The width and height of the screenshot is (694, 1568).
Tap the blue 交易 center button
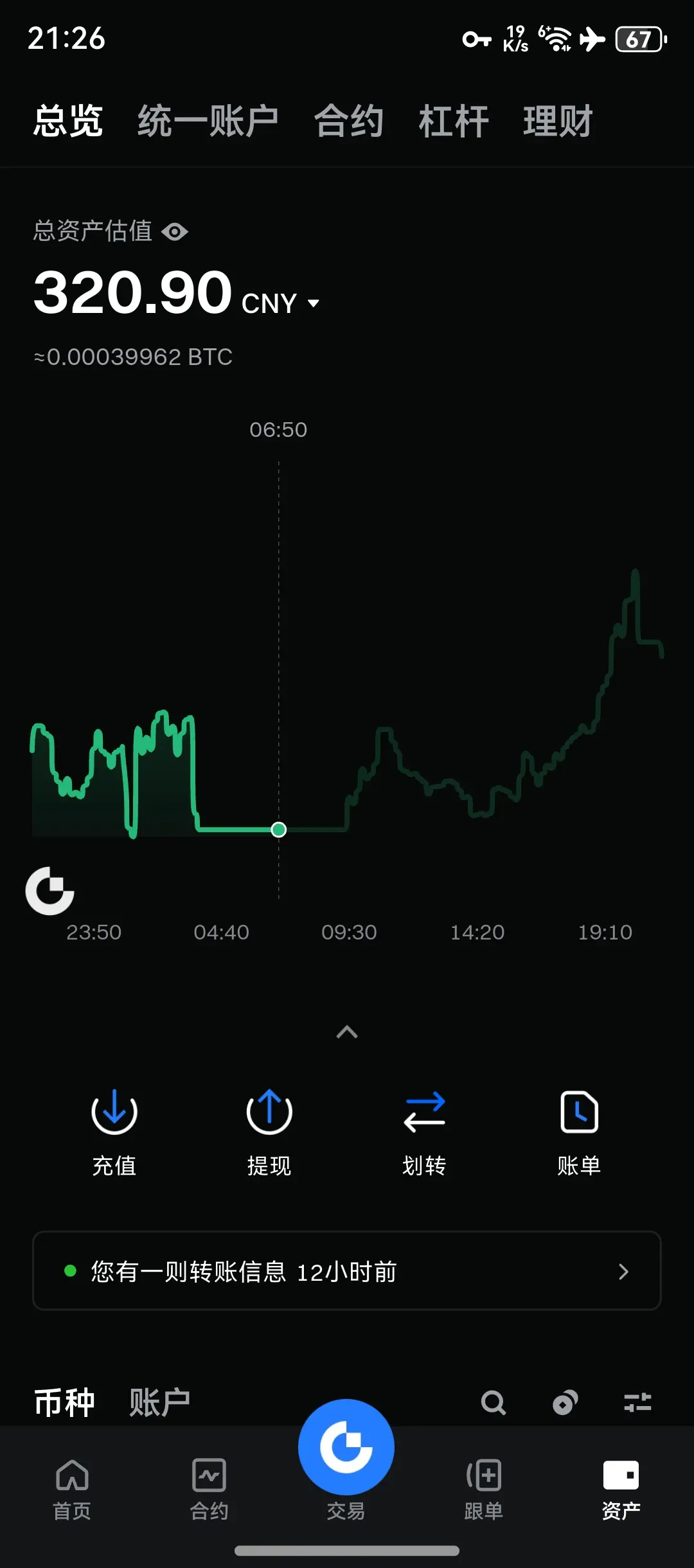(x=346, y=1447)
